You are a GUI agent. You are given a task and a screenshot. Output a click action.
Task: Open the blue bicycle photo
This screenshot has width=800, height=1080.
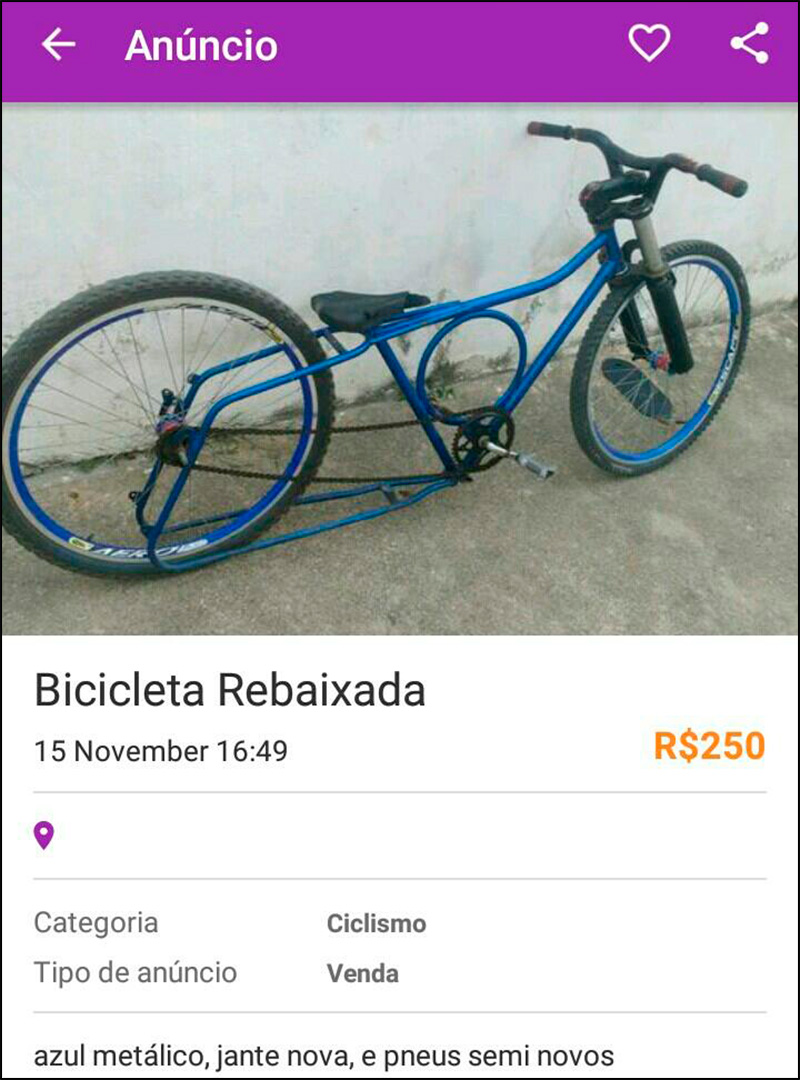tap(400, 368)
